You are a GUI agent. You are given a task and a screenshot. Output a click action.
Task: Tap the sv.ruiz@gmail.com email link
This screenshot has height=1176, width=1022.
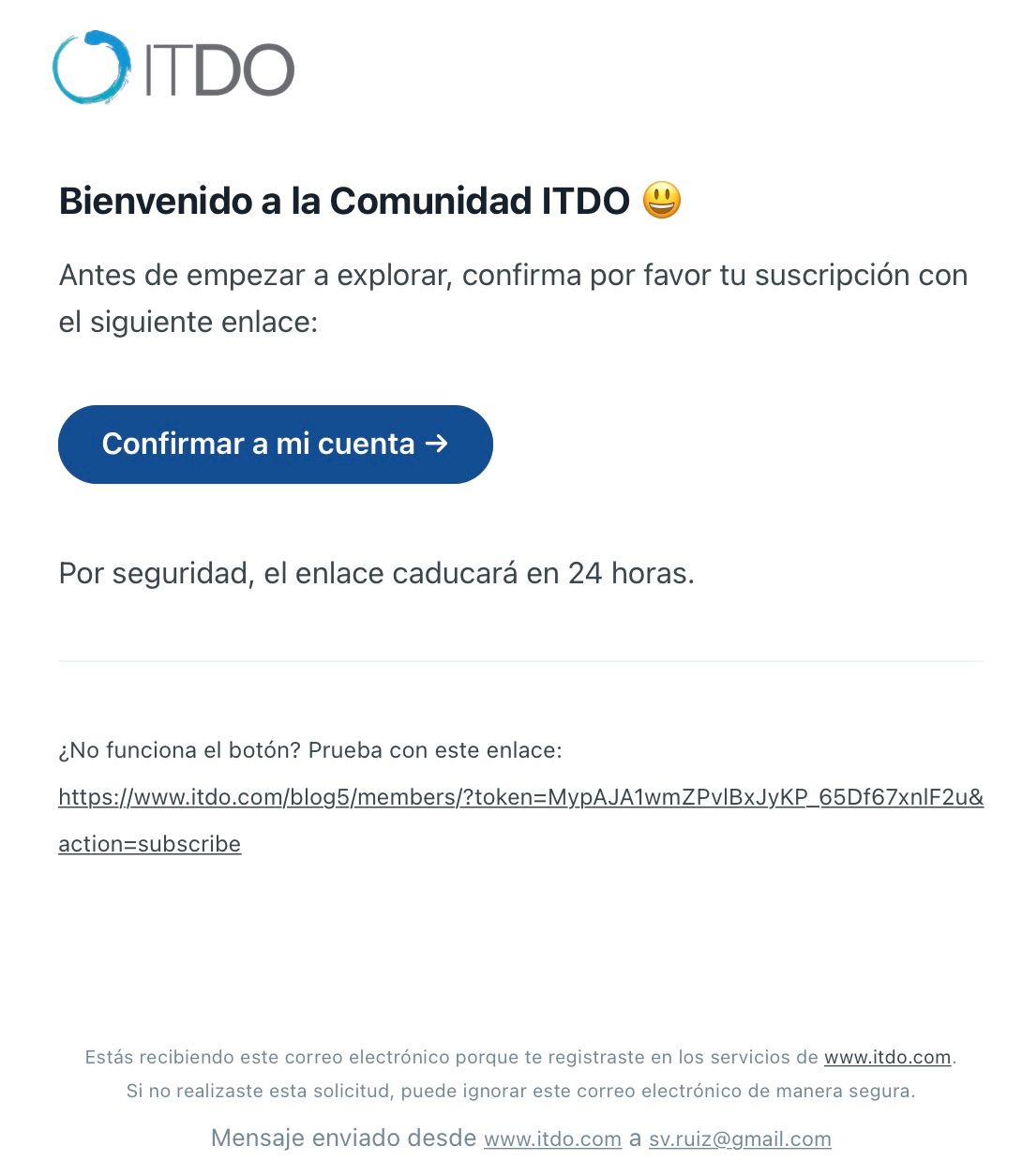[740, 1139]
